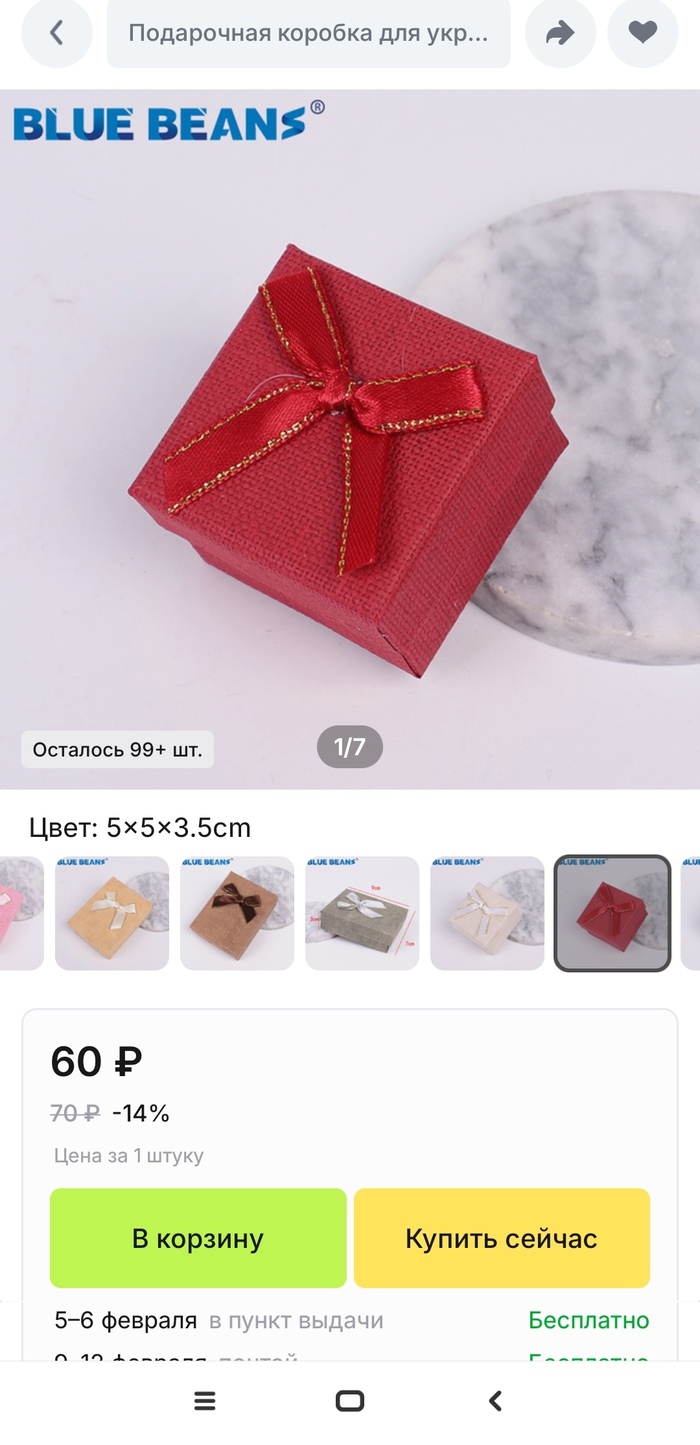Tap the search field with product title
Viewport: 700px width, 1445px height.
coord(308,33)
